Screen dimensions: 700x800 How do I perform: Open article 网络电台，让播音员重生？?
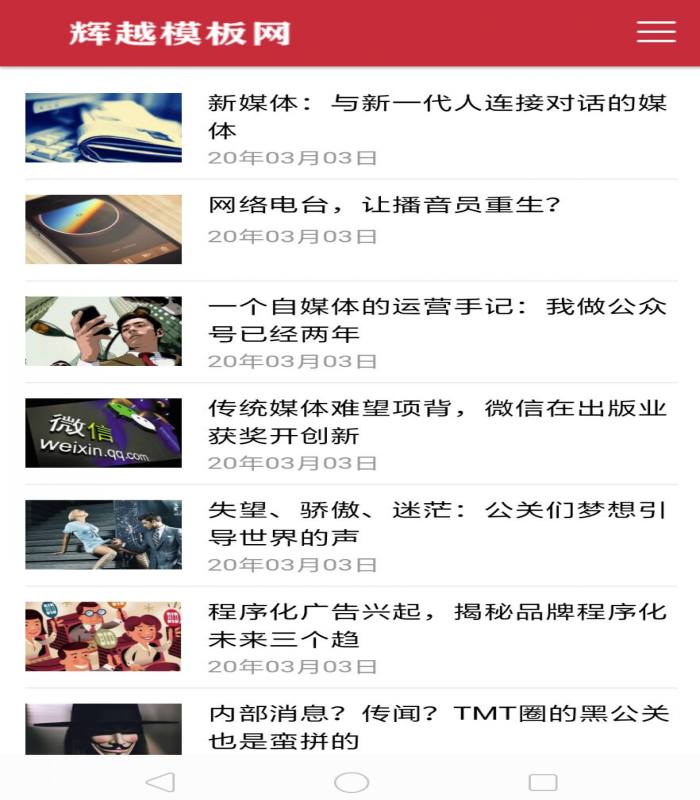point(384,206)
